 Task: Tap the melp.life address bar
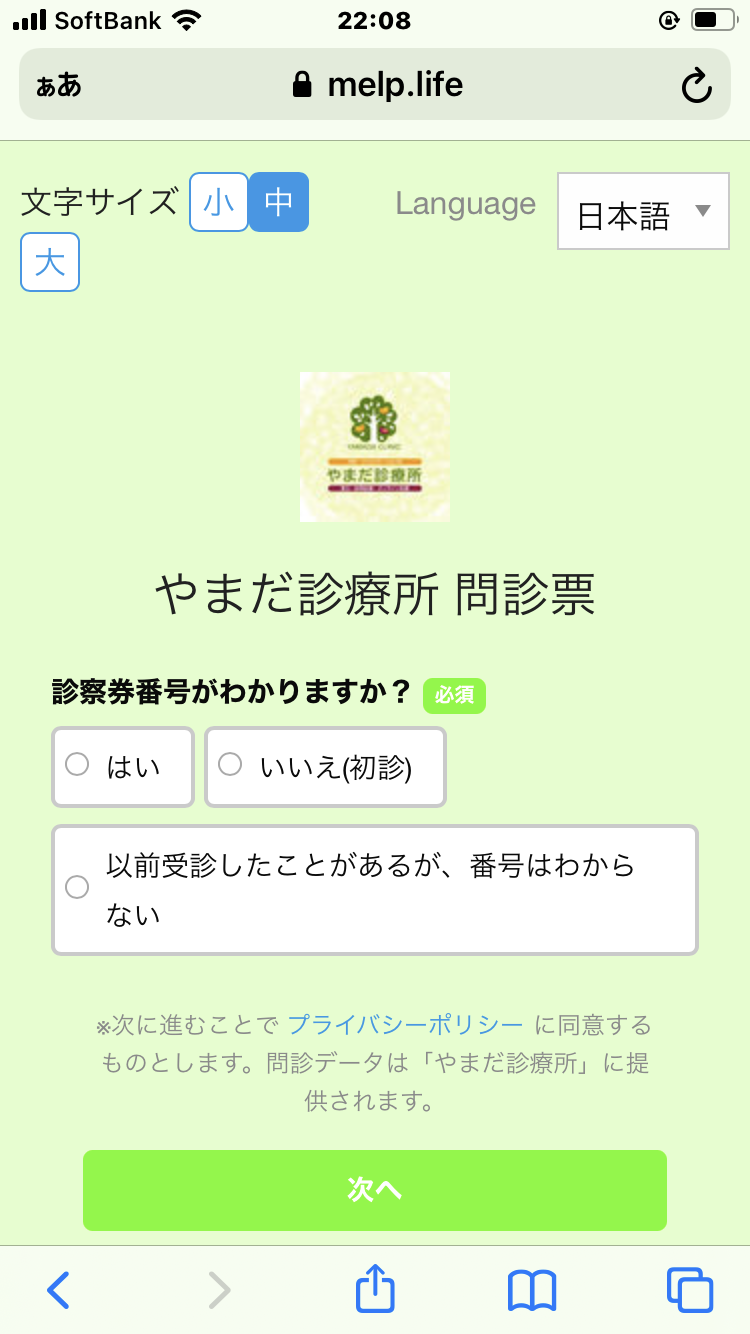[375, 84]
